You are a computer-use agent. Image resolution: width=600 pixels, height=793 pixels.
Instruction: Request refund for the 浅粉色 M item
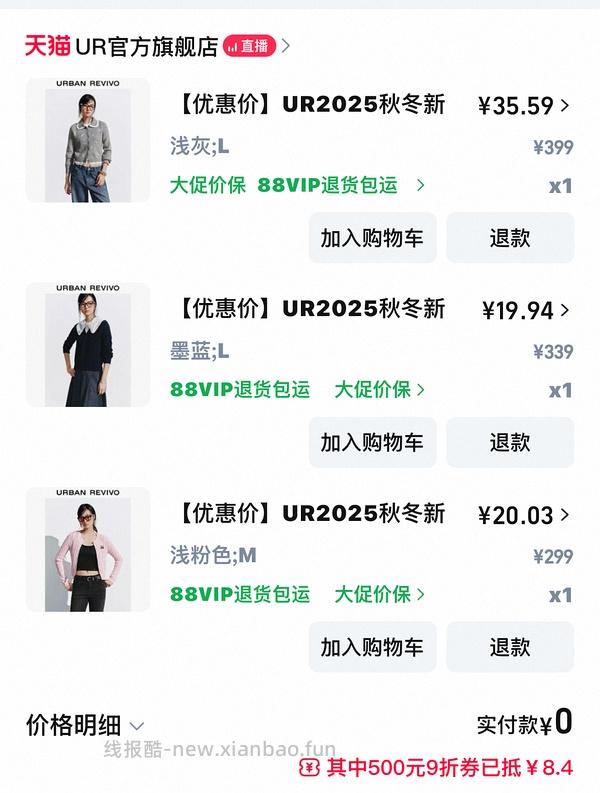click(510, 647)
